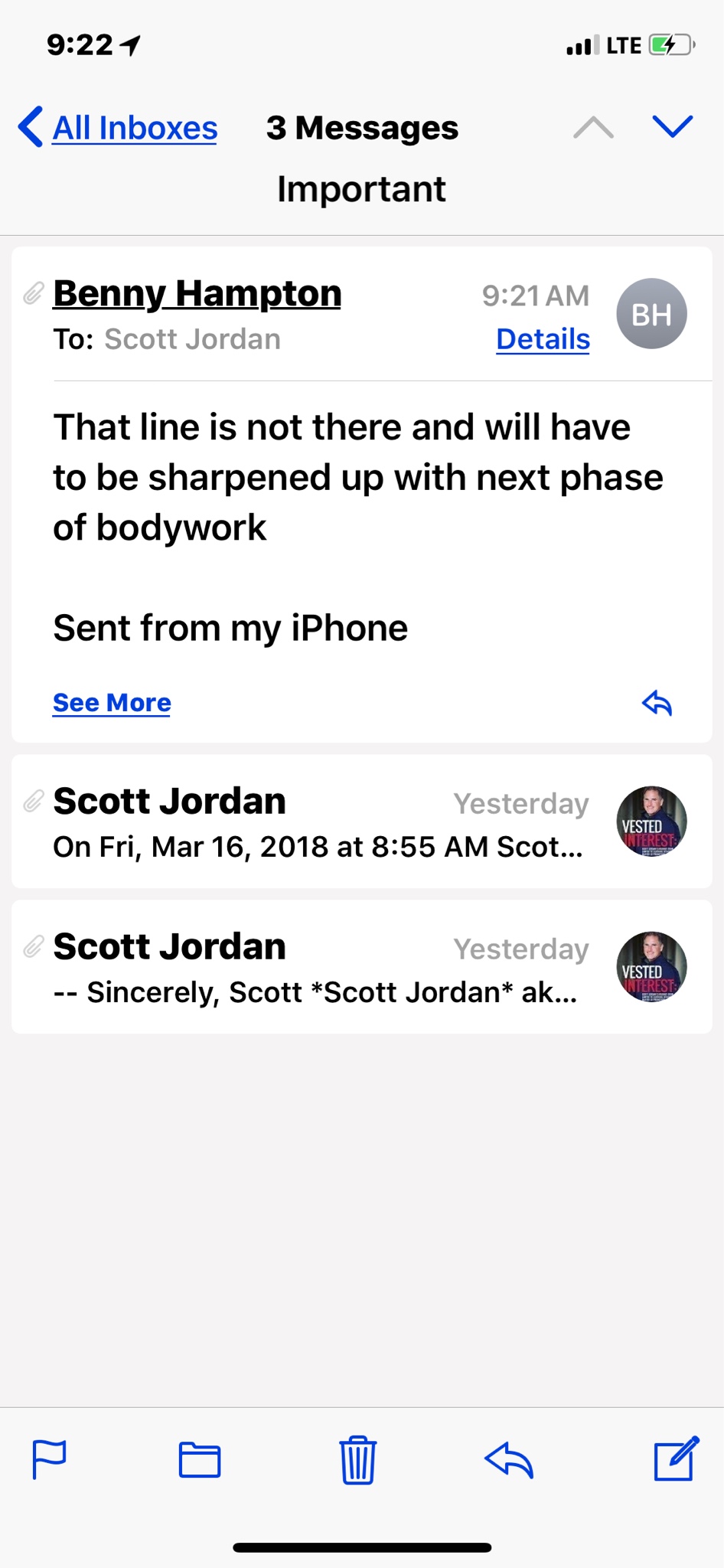The image size is (724, 1568).
Task: Open Benny Hampton's sender name
Action: point(197,294)
